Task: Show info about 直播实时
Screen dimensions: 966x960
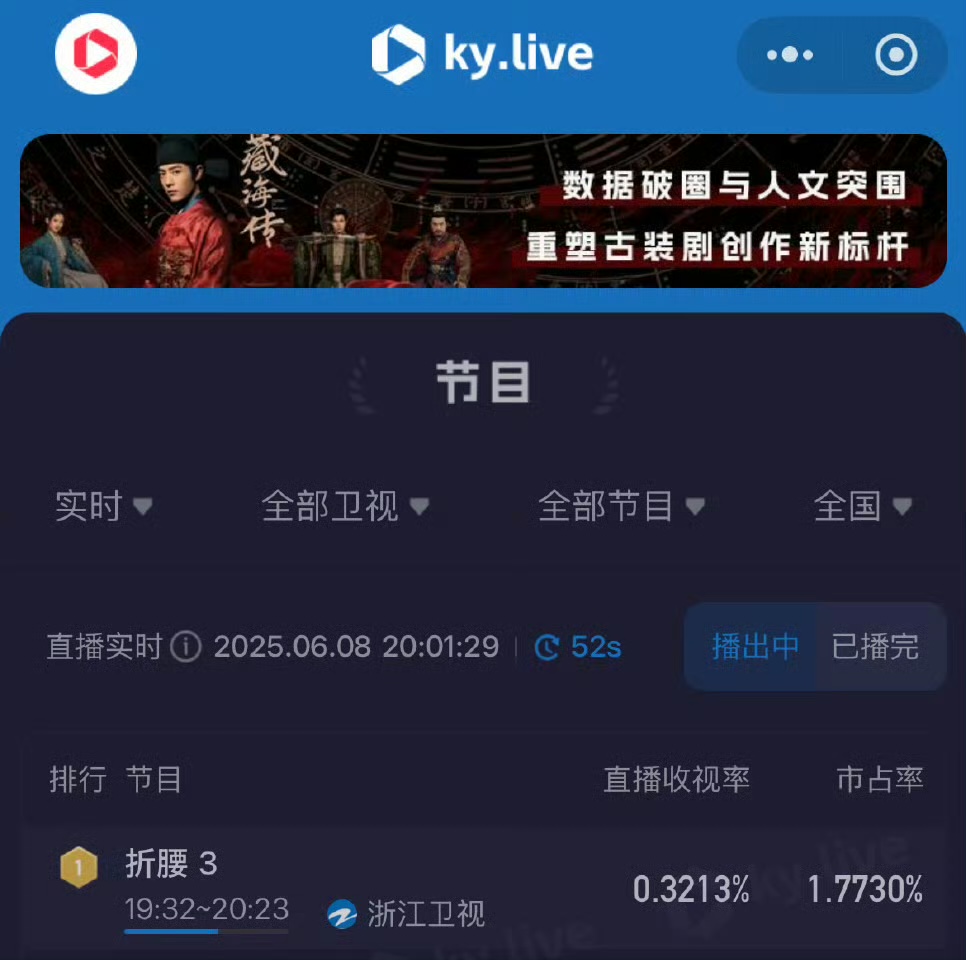Action: [x=186, y=648]
